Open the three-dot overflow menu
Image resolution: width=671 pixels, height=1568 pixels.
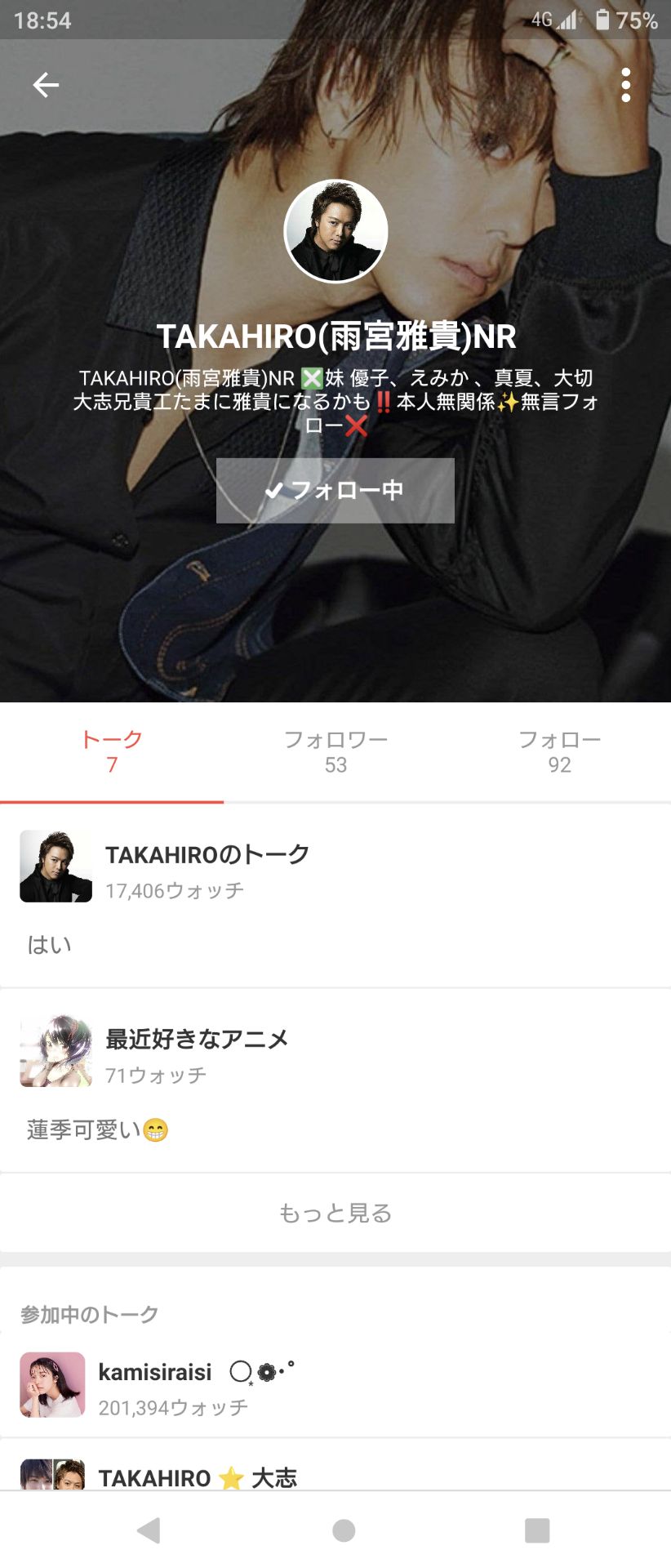(x=625, y=85)
